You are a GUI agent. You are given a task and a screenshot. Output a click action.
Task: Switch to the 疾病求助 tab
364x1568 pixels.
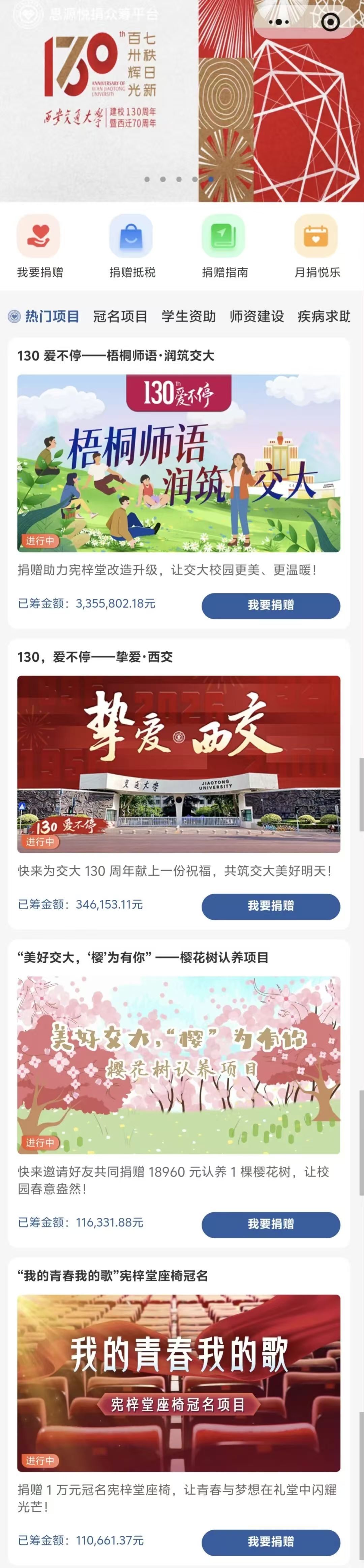tap(324, 317)
